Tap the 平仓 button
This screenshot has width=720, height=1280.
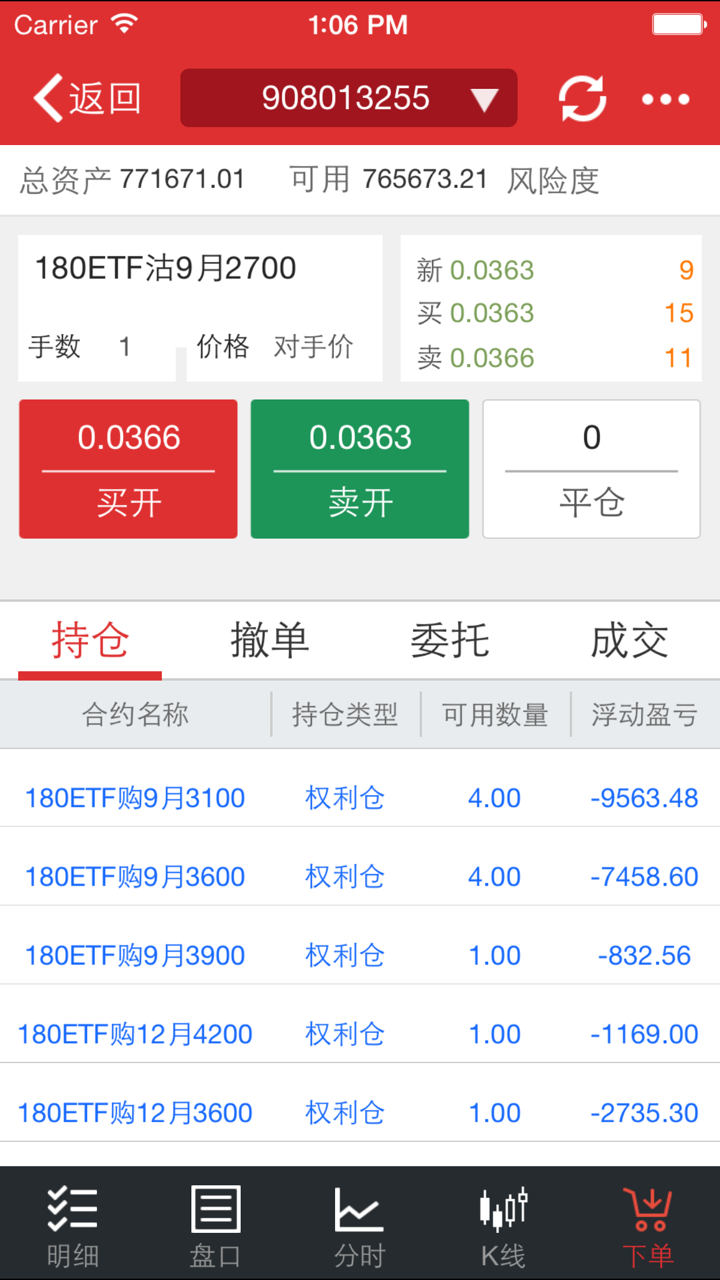point(591,469)
